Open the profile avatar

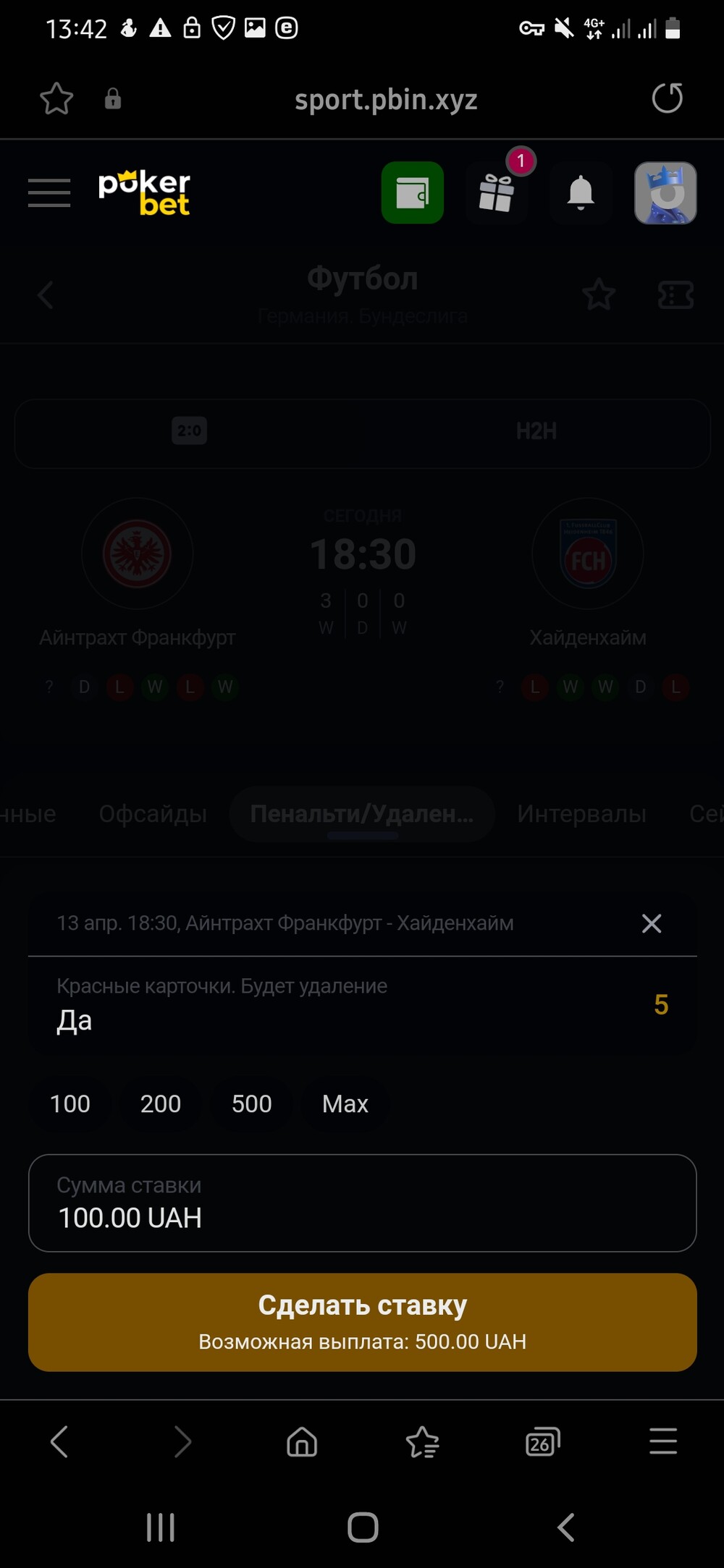[665, 192]
